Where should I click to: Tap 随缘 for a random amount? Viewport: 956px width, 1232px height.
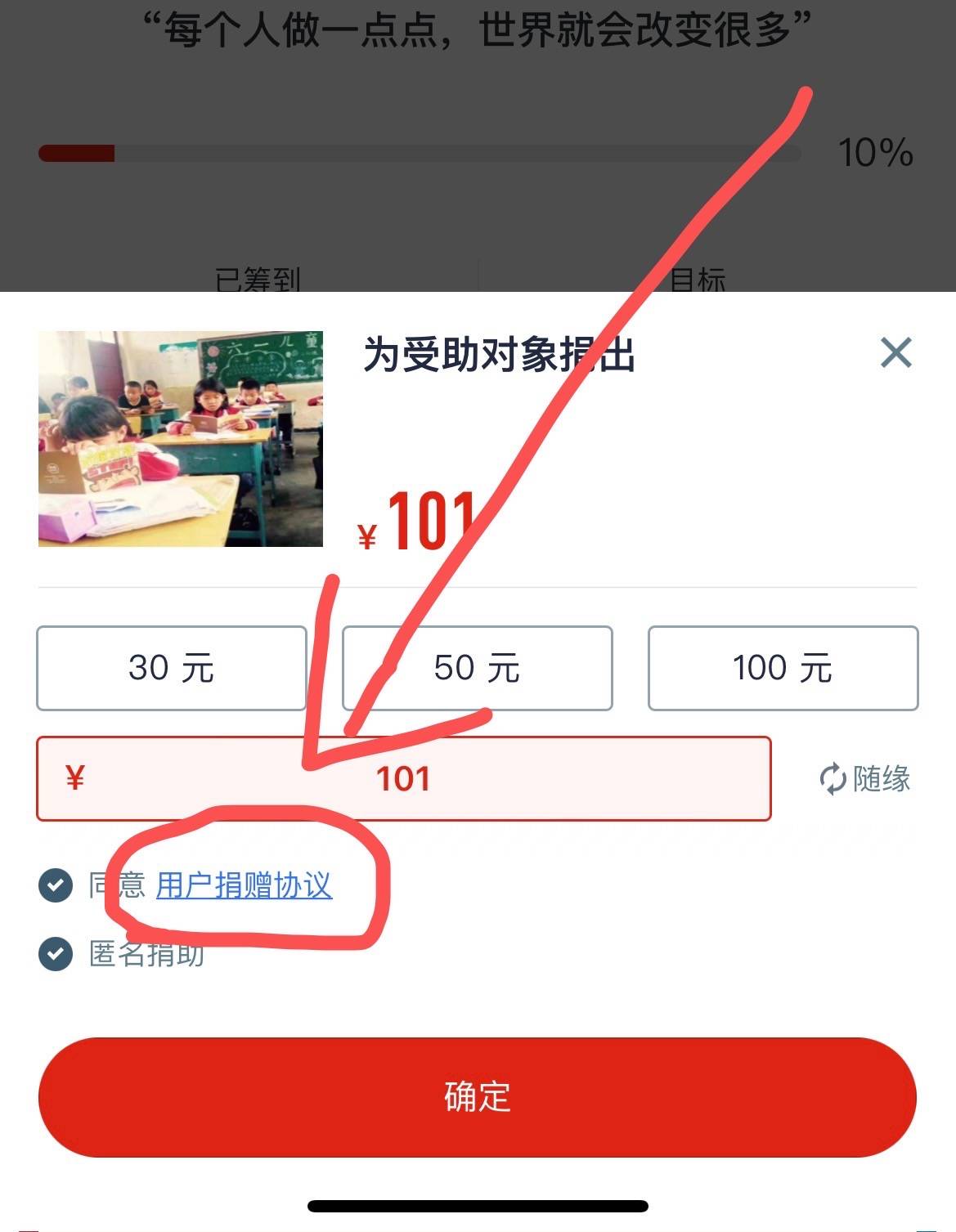tap(865, 778)
